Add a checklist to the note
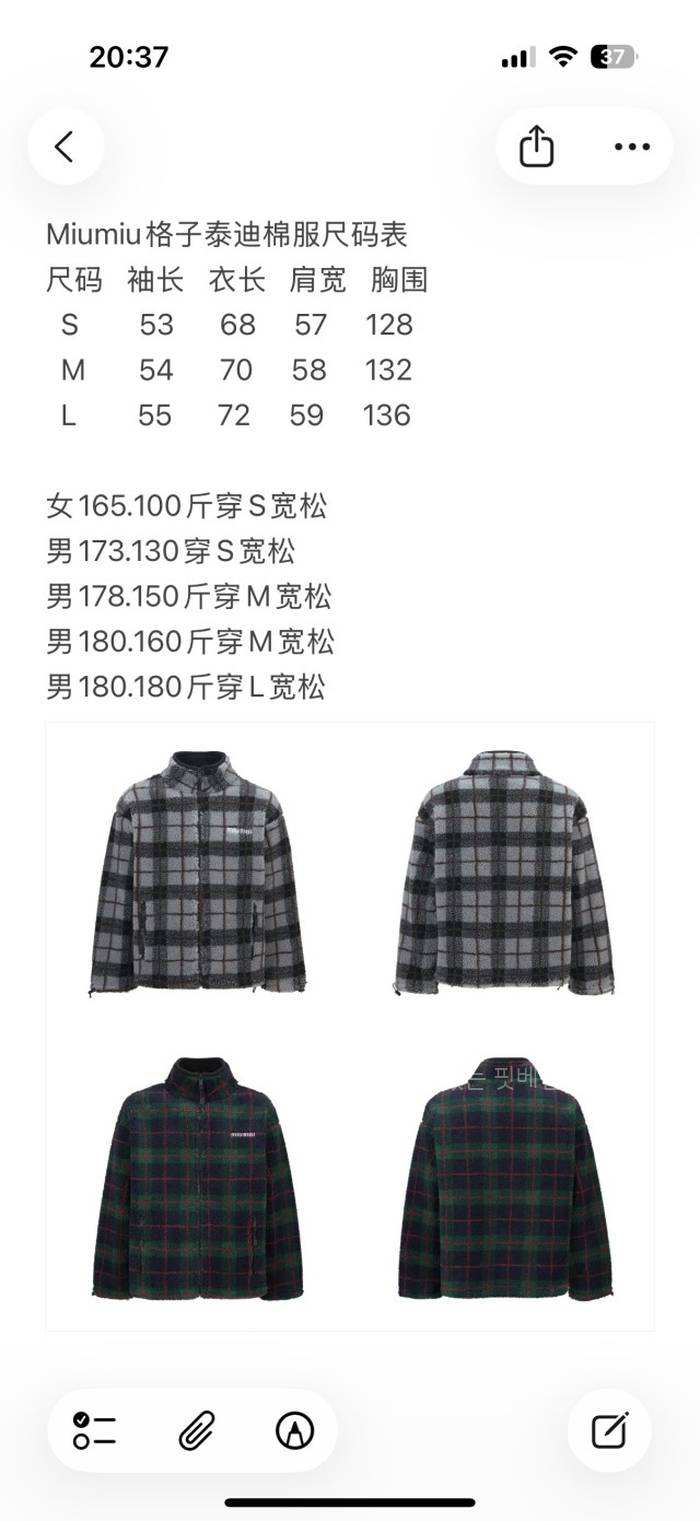The width and height of the screenshot is (700, 1521). pos(95,1431)
